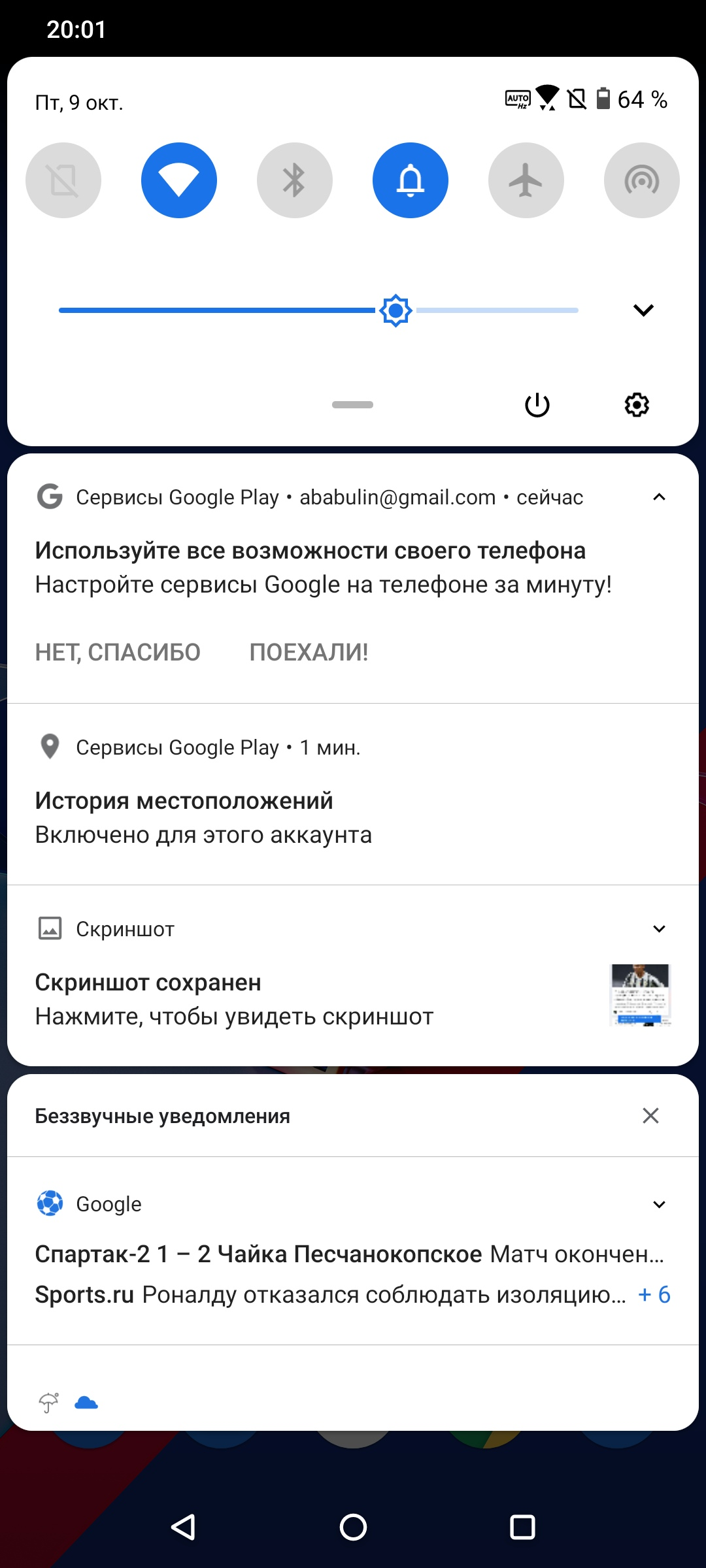Screen dimensions: 706x1568
Task: Tap ПОЕХАЛИ! to set up Google services
Action: click(x=309, y=652)
